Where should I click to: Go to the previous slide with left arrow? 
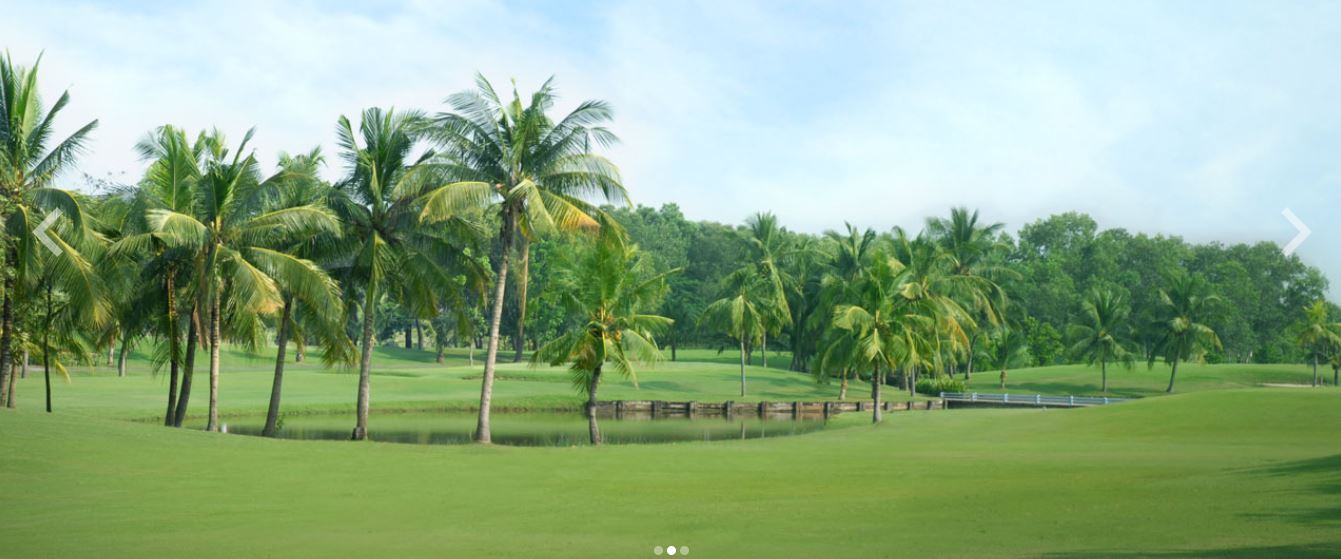[47, 232]
